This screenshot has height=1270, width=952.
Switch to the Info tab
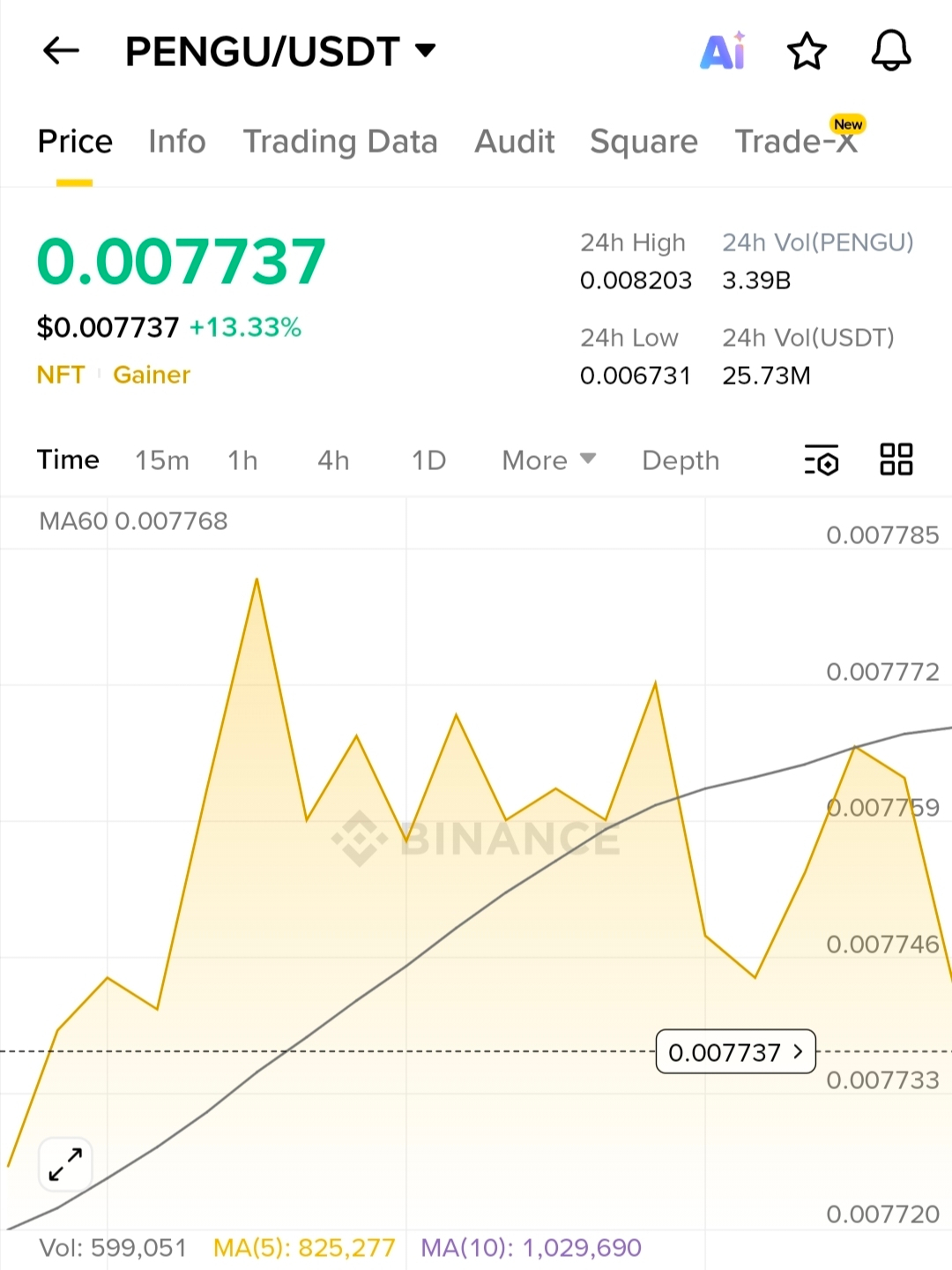177,141
